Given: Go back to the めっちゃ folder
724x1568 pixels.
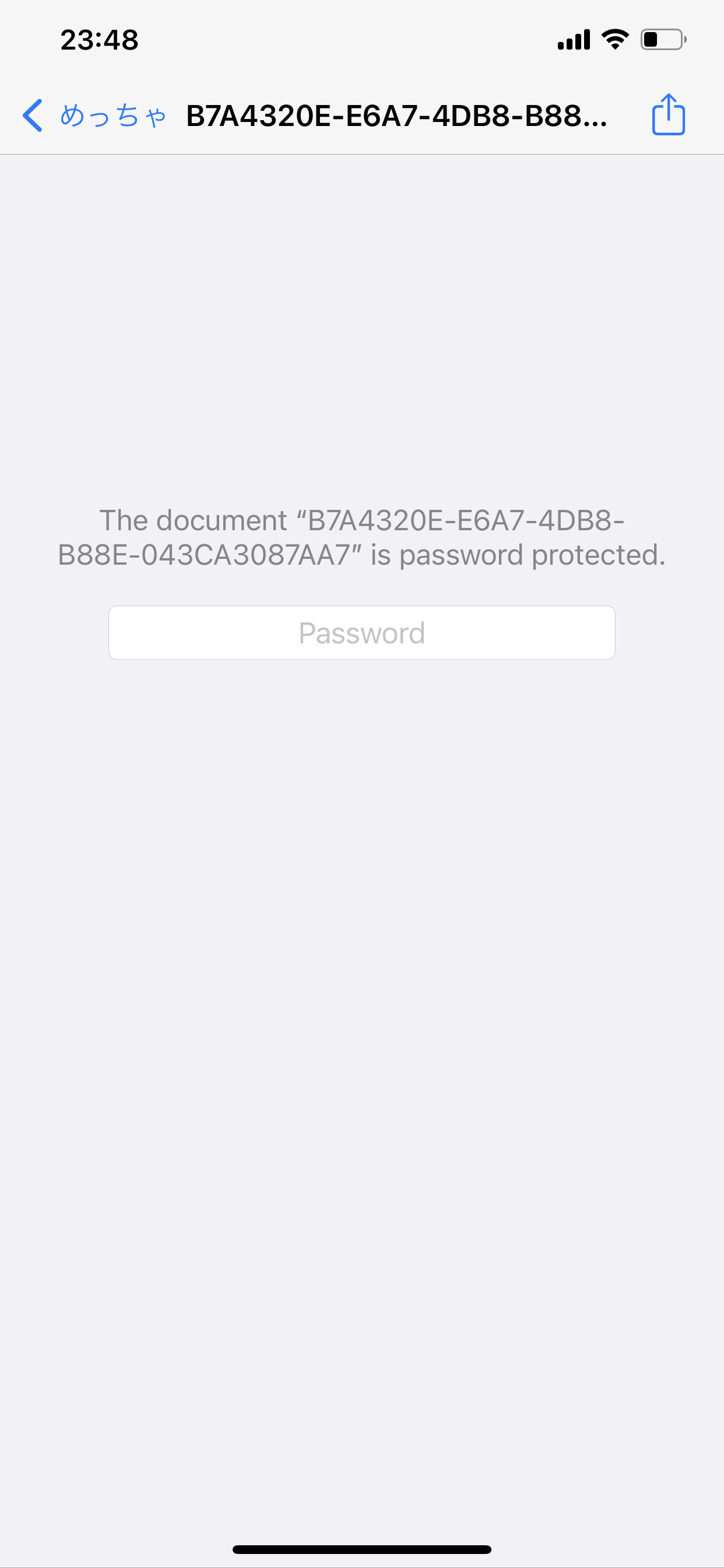Looking at the screenshot, I should (94, 115).
